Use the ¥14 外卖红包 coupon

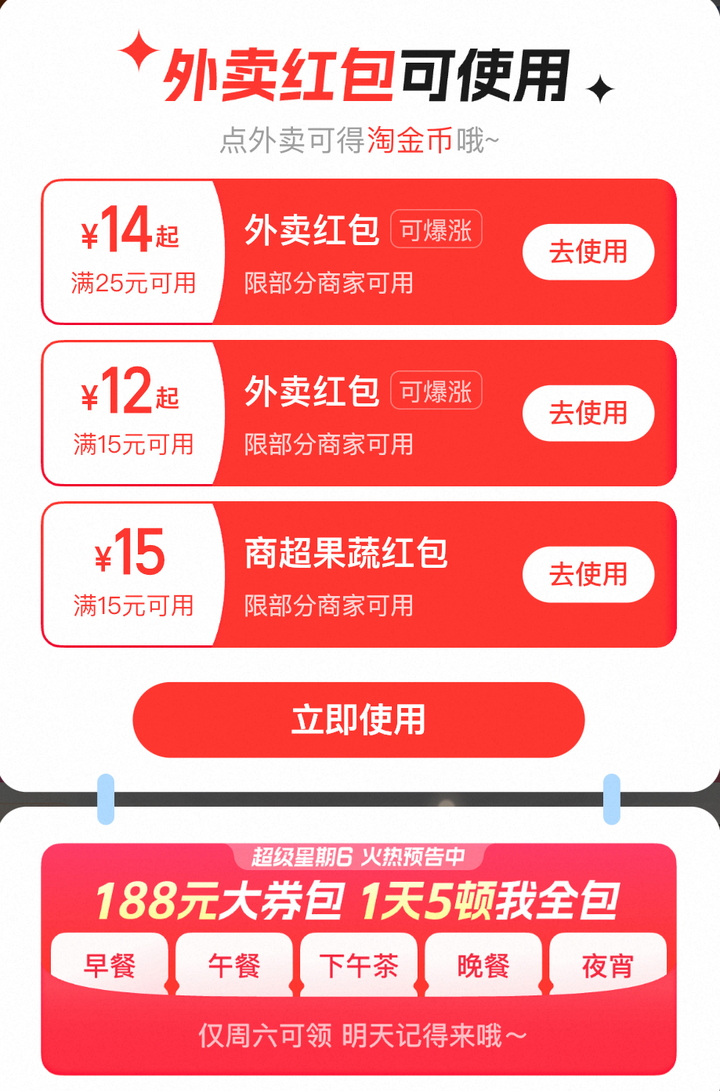(x=588, y=252)
